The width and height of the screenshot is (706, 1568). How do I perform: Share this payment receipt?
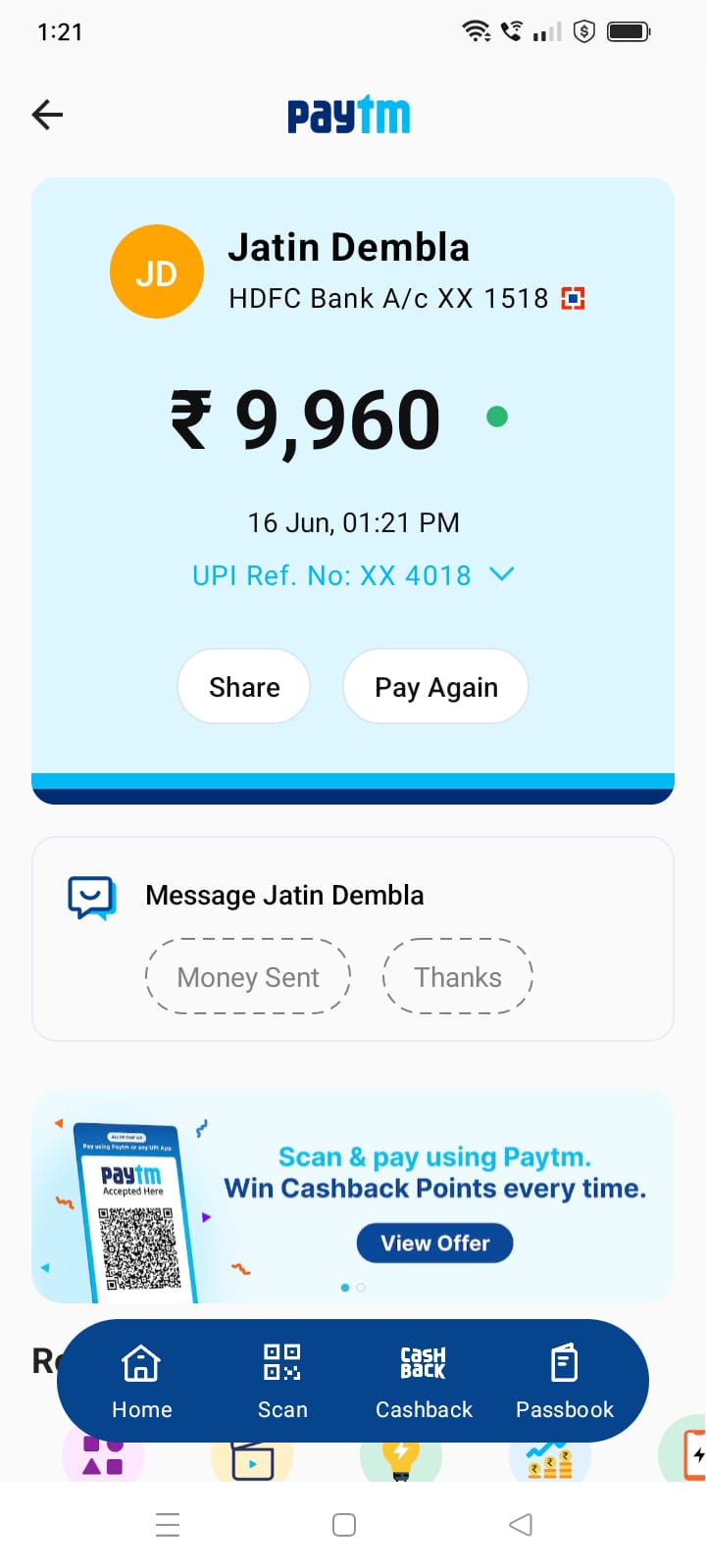tap(244, 687)
